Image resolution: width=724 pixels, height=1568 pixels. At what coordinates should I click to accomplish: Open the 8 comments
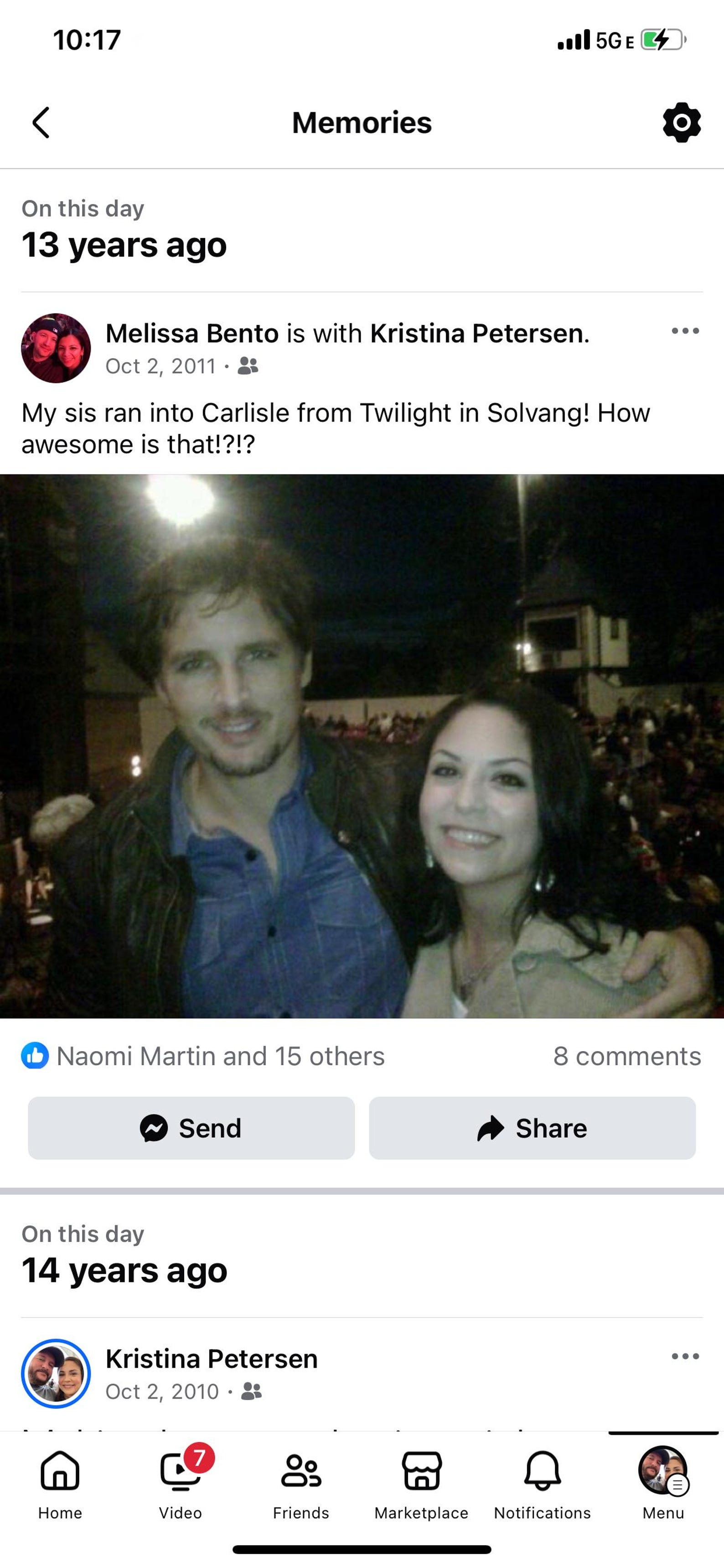[626, 1056]
